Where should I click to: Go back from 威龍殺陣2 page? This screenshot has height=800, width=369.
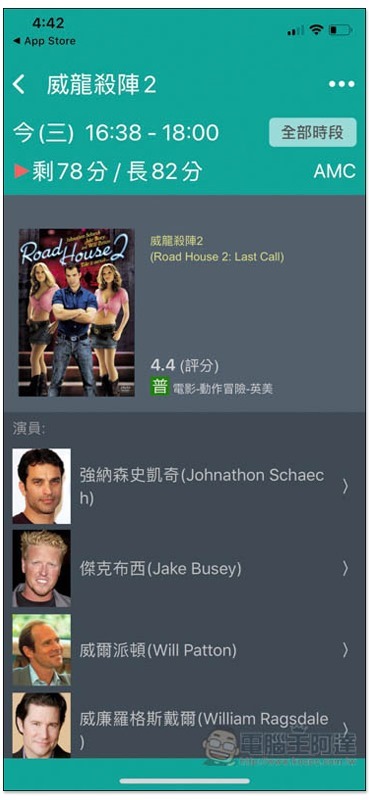pos(19,85)
